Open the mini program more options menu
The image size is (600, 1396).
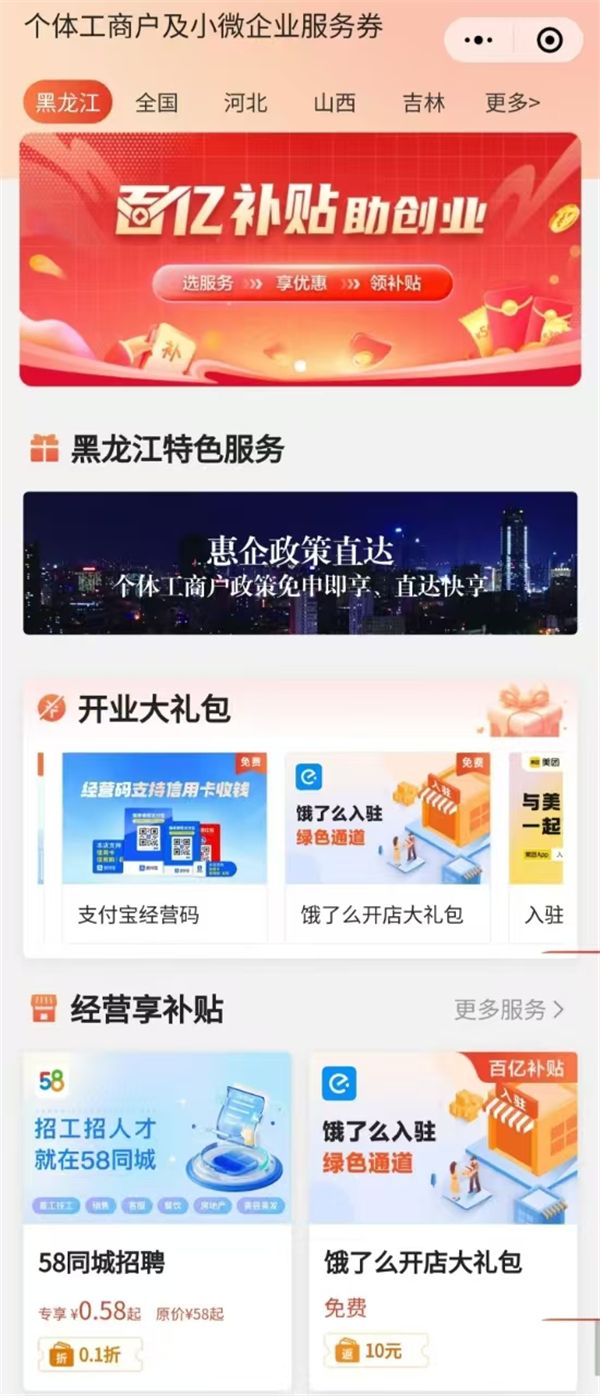(480, 40)
